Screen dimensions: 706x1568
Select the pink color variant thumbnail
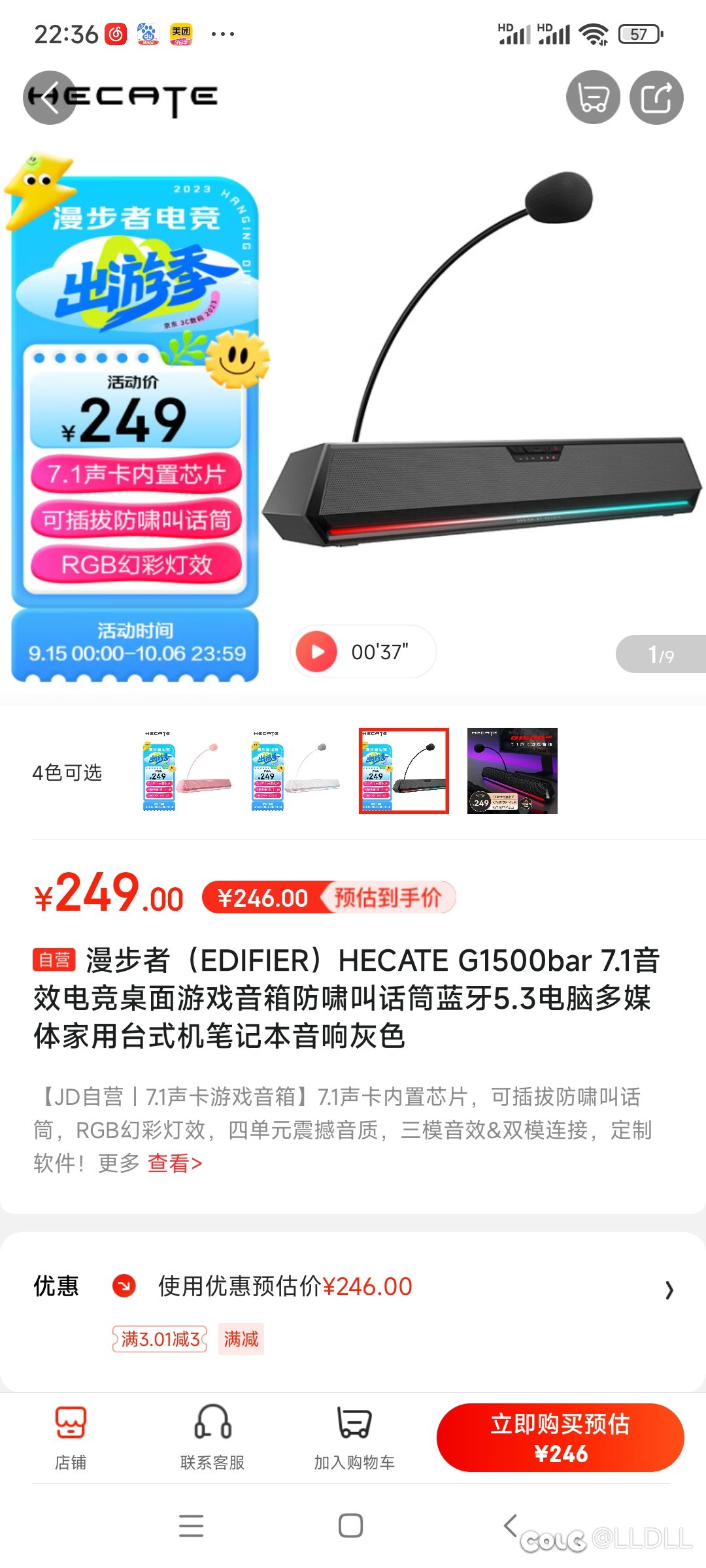click(x=187, y=771)
